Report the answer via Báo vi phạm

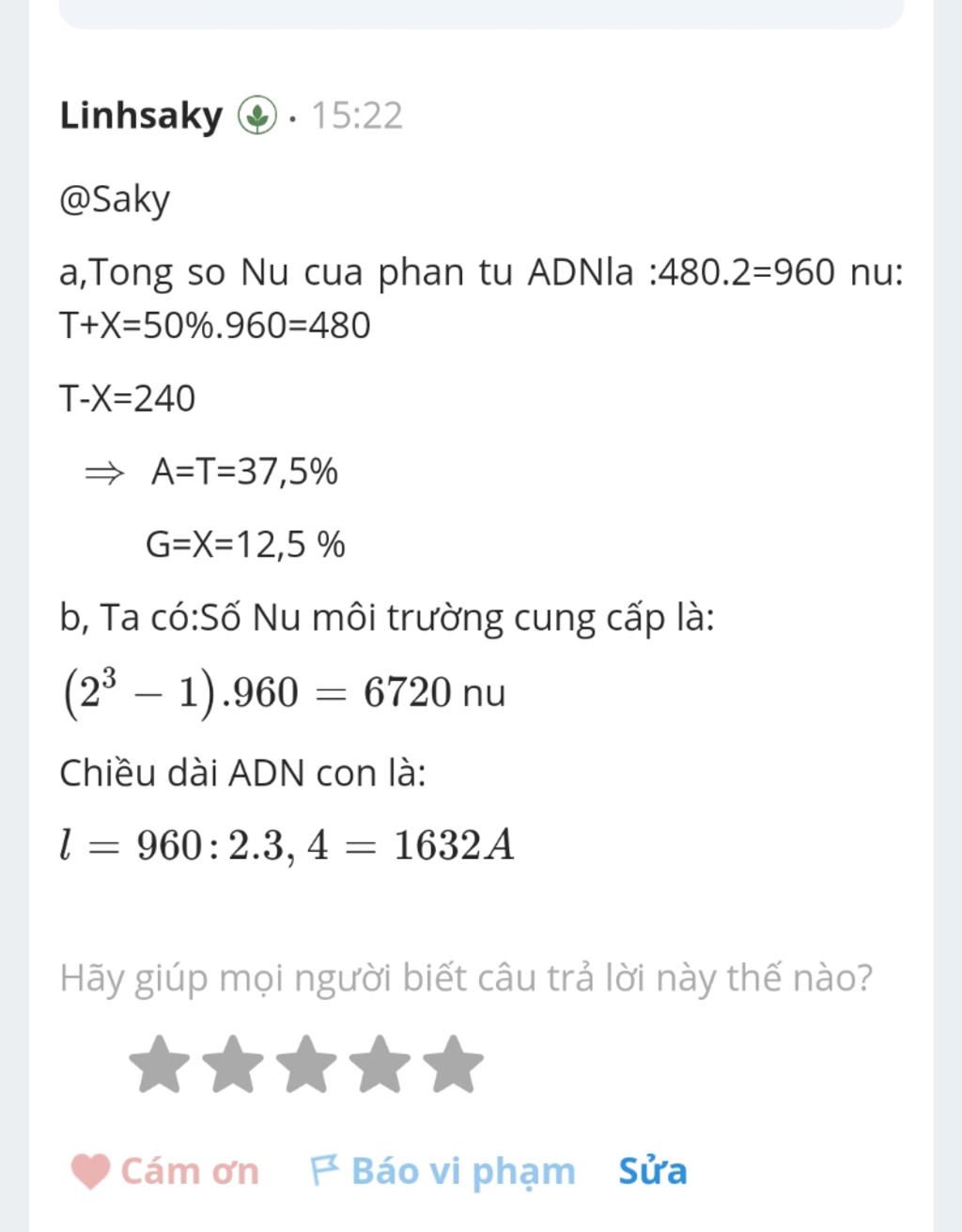click(442, 1171)
